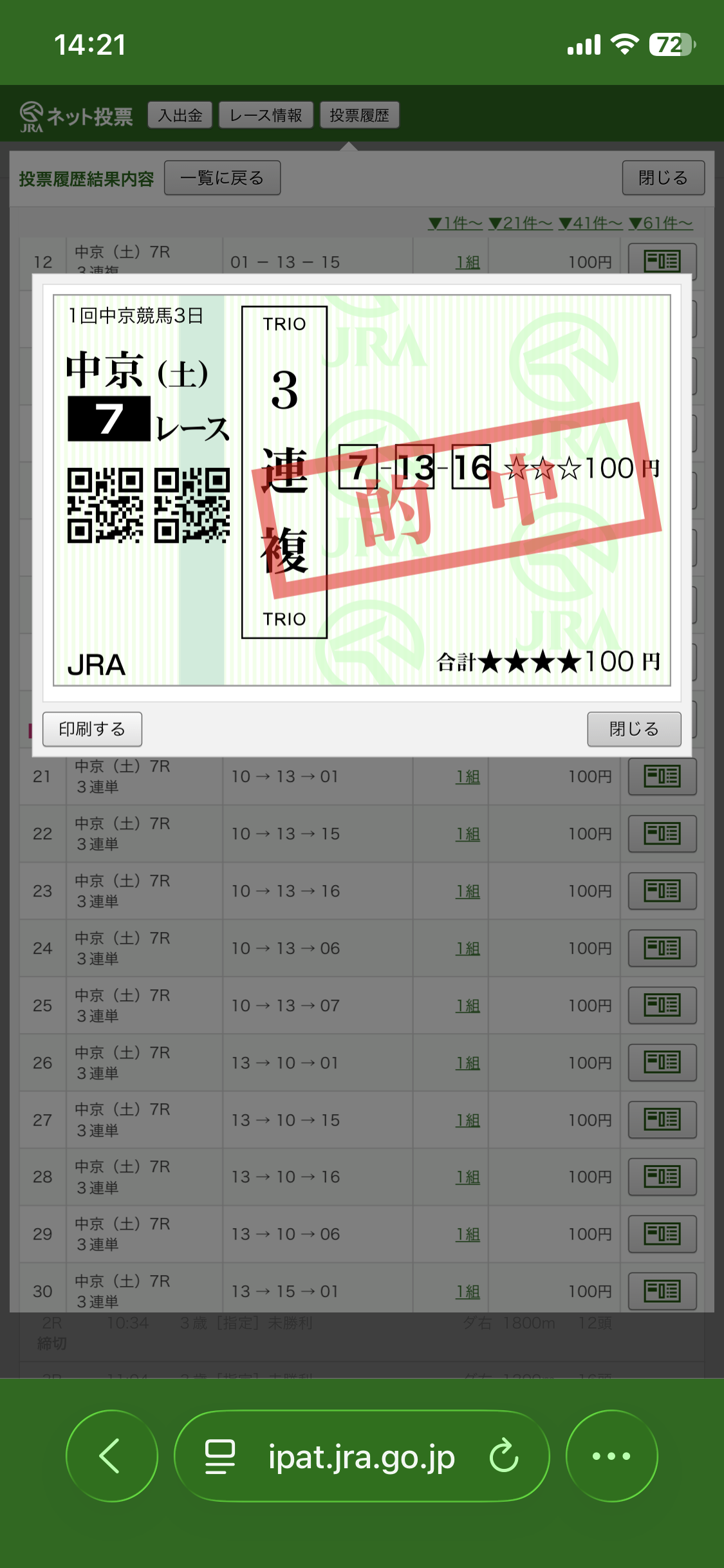Close the winning ticket popup

[633, 729]
